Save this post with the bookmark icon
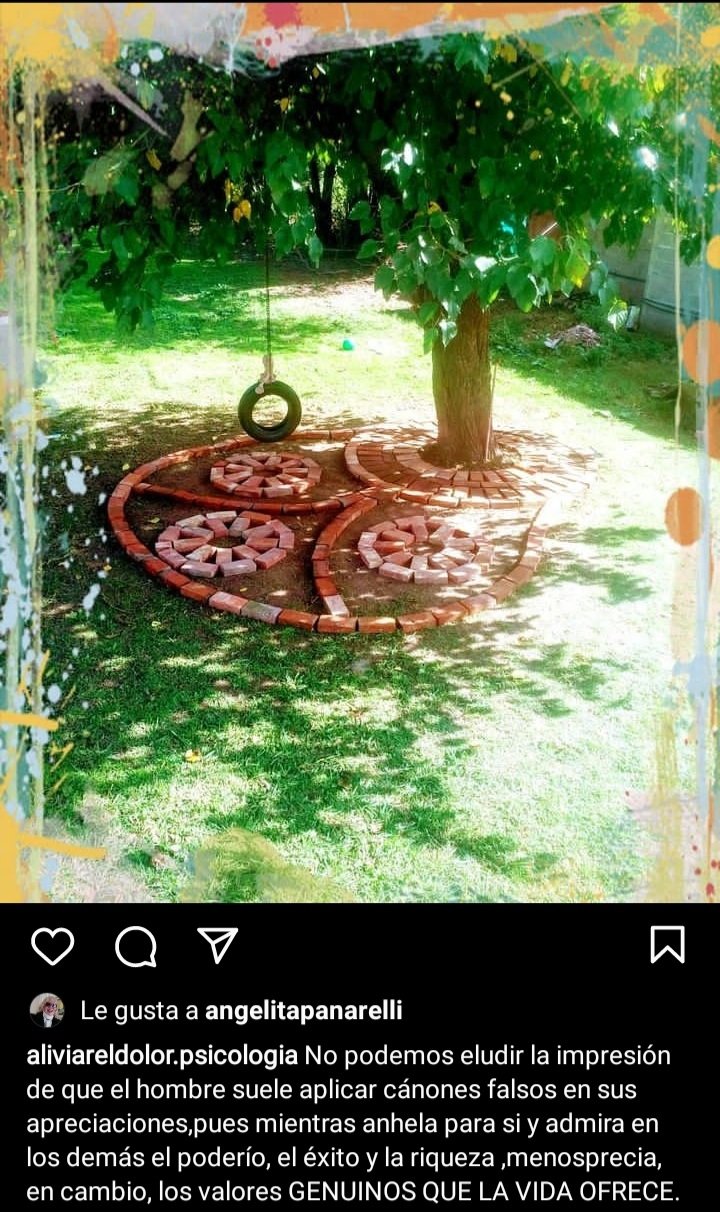 pos(667,945)
